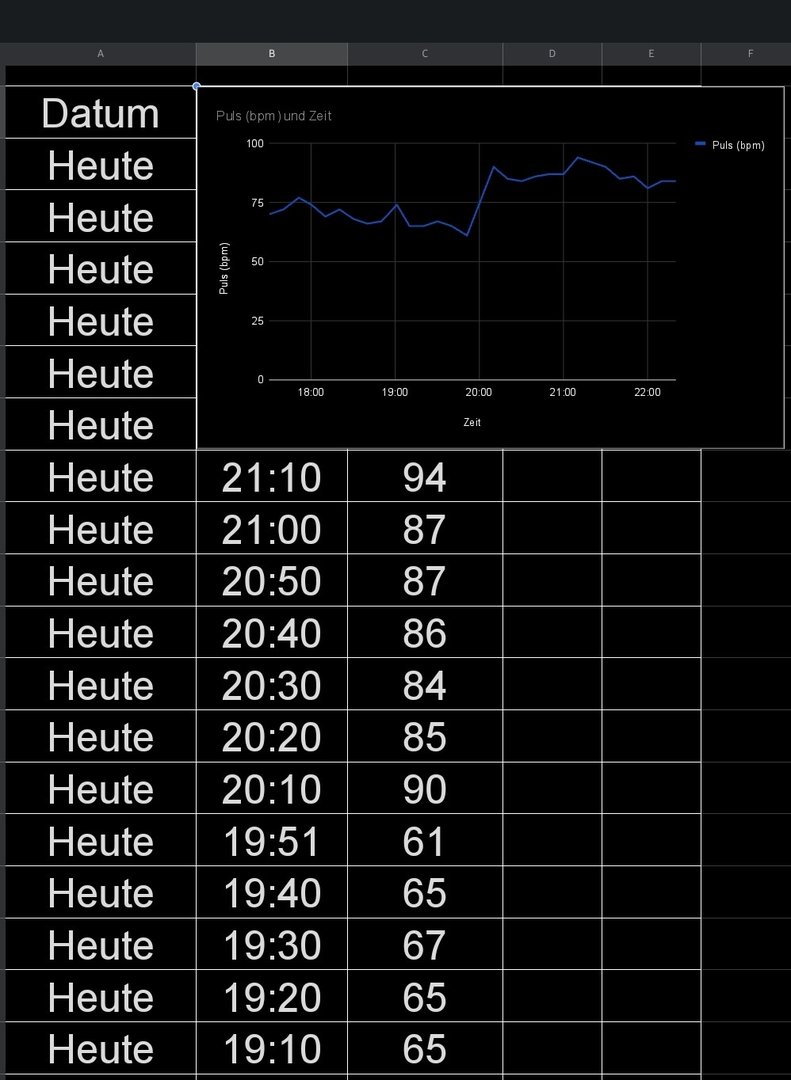Select column D header
This screenshot has width=791, height=1080.
(552, 54)
